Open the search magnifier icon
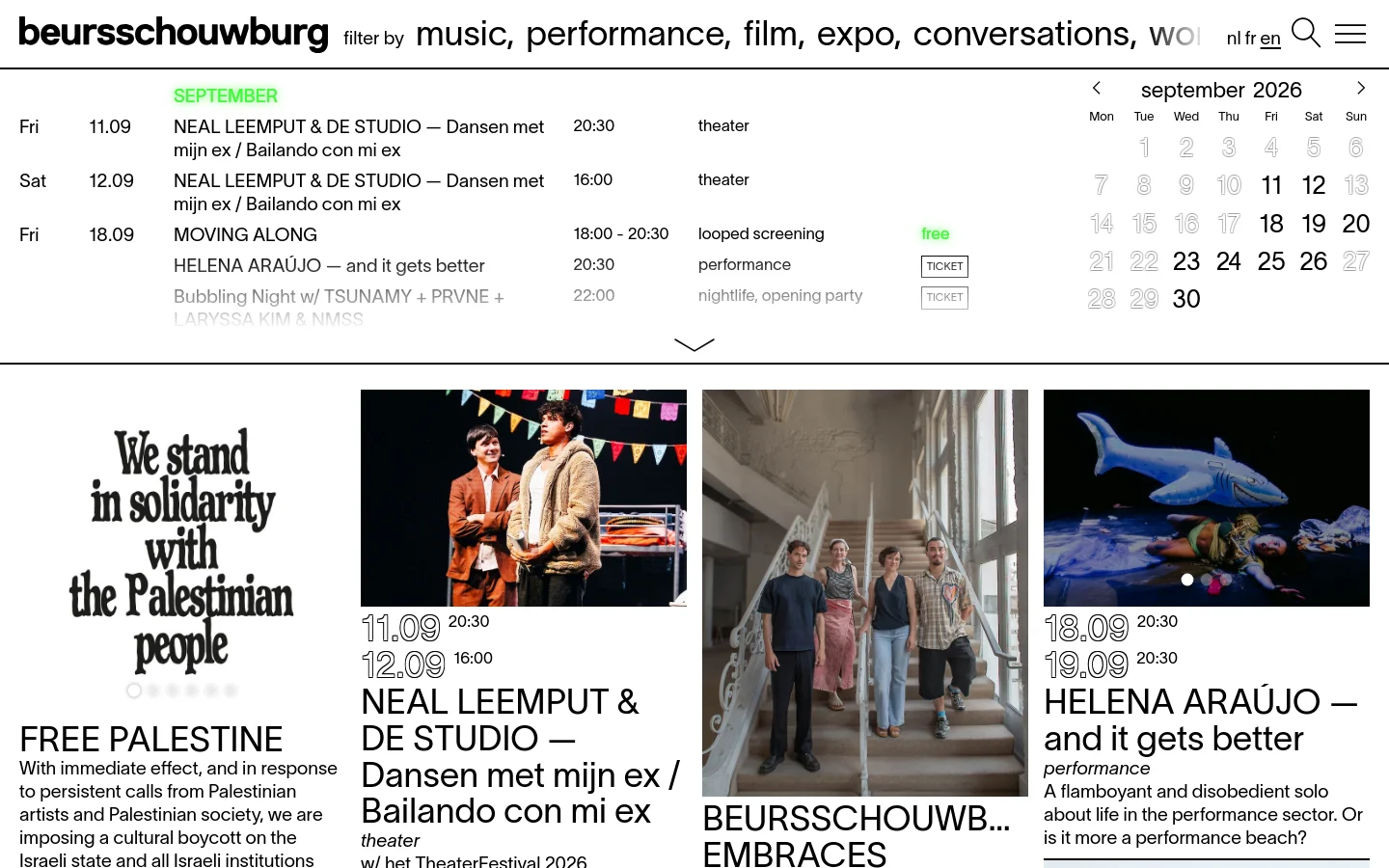This screenshot has width=1389, height=868. 1305,33
